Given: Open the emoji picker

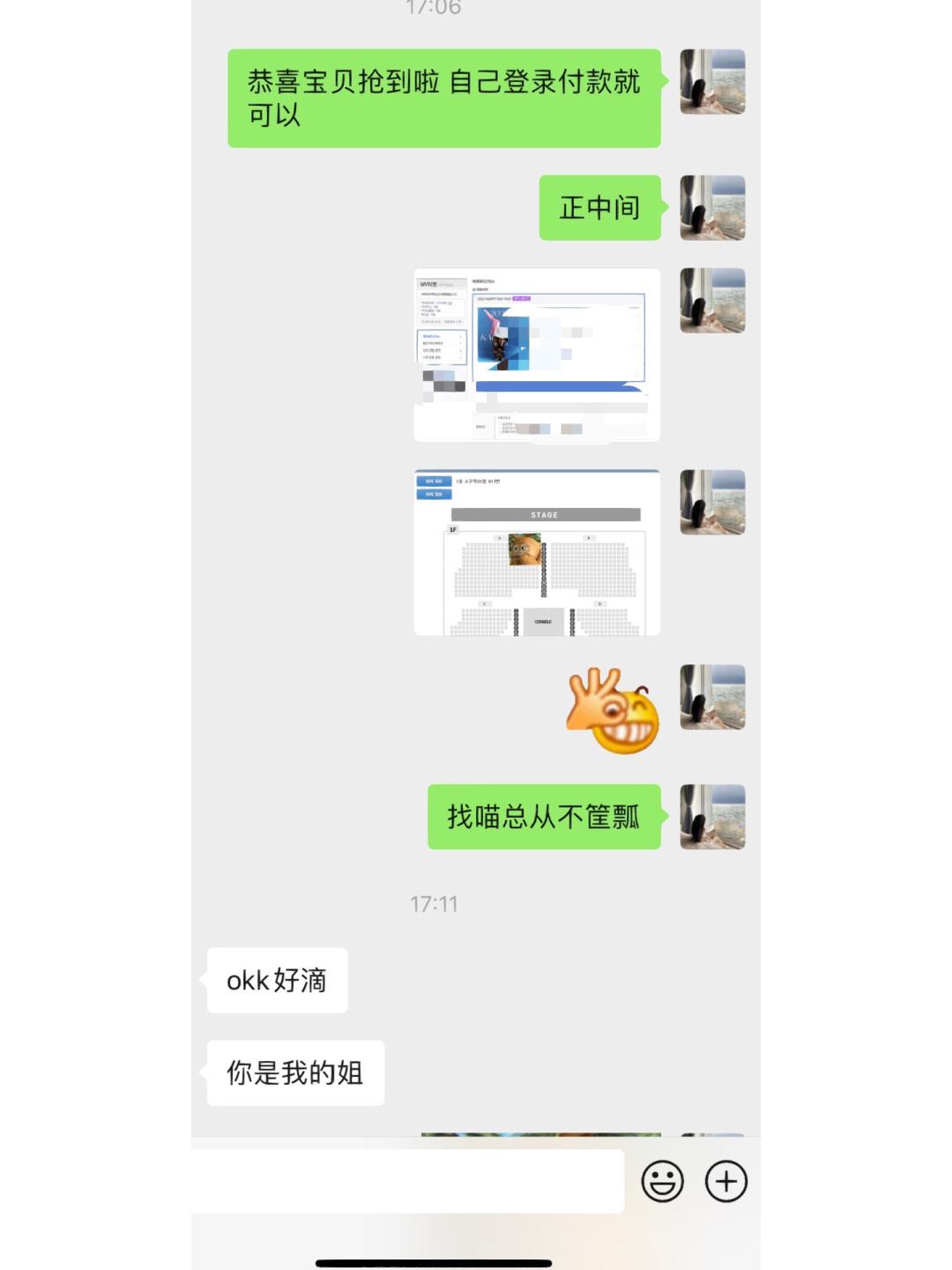Looking at the screenshot, I should [662, 1181].
